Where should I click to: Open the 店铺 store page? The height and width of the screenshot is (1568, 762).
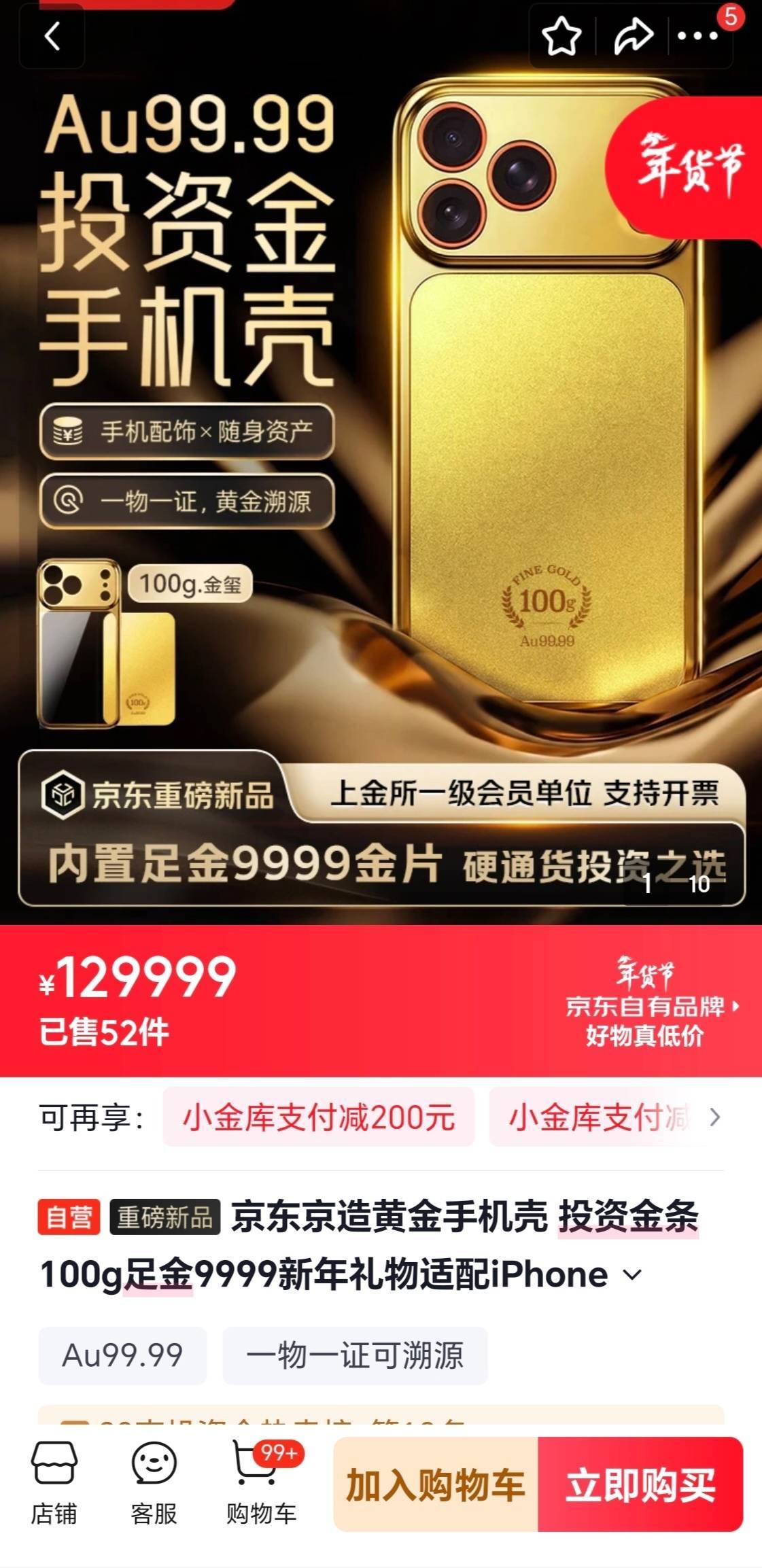coord(54,1483)
